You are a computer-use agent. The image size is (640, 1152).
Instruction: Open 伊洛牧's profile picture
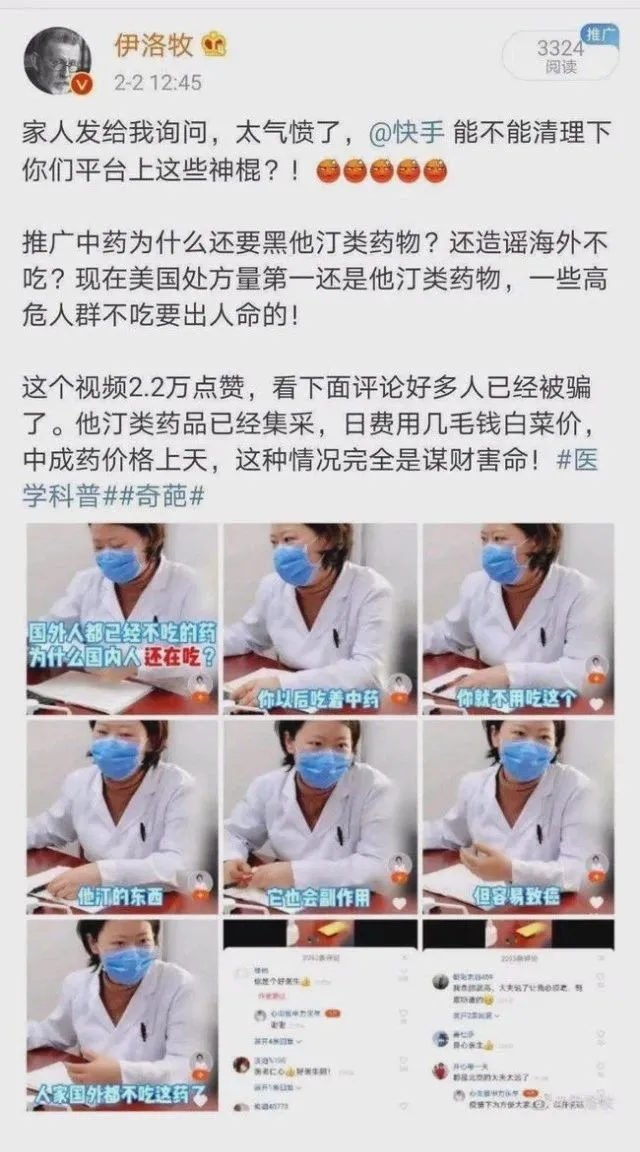(x=57, y=59)
